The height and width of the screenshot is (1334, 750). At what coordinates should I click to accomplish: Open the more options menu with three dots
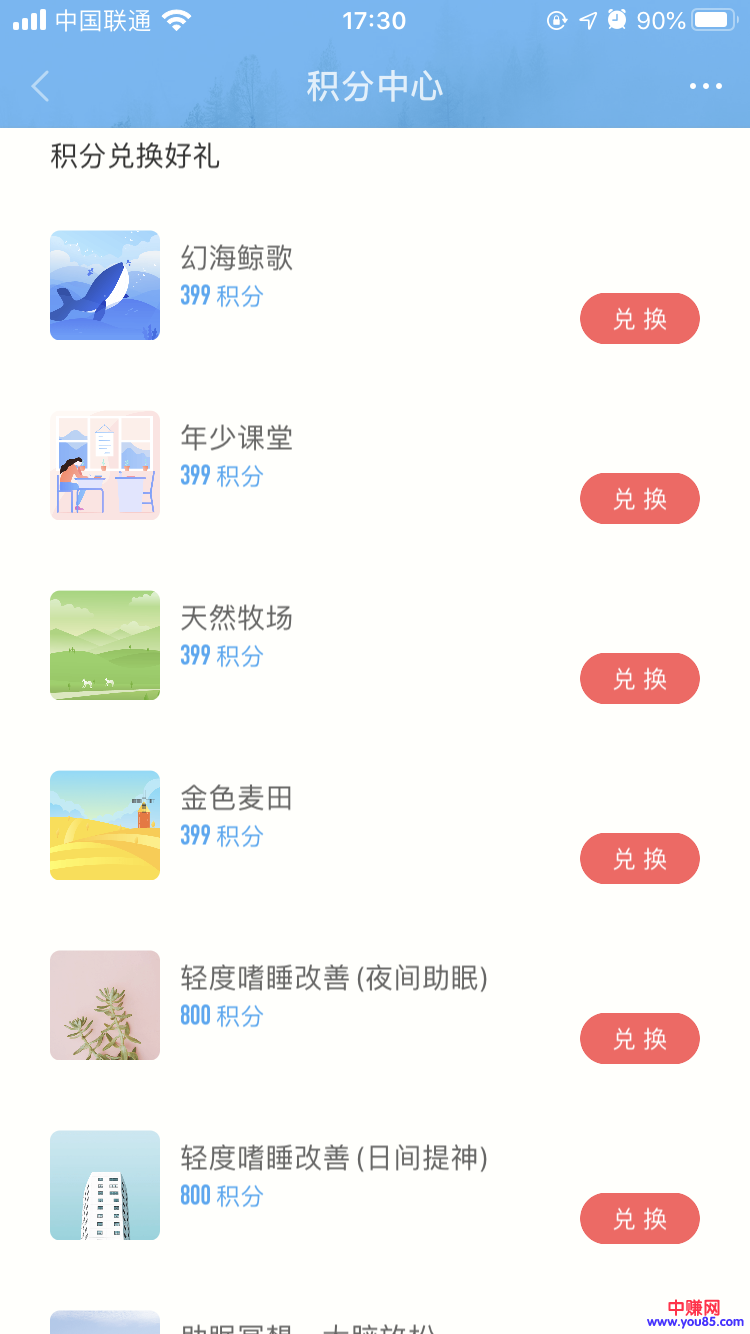pyautogui.click(x=705, y=86)
